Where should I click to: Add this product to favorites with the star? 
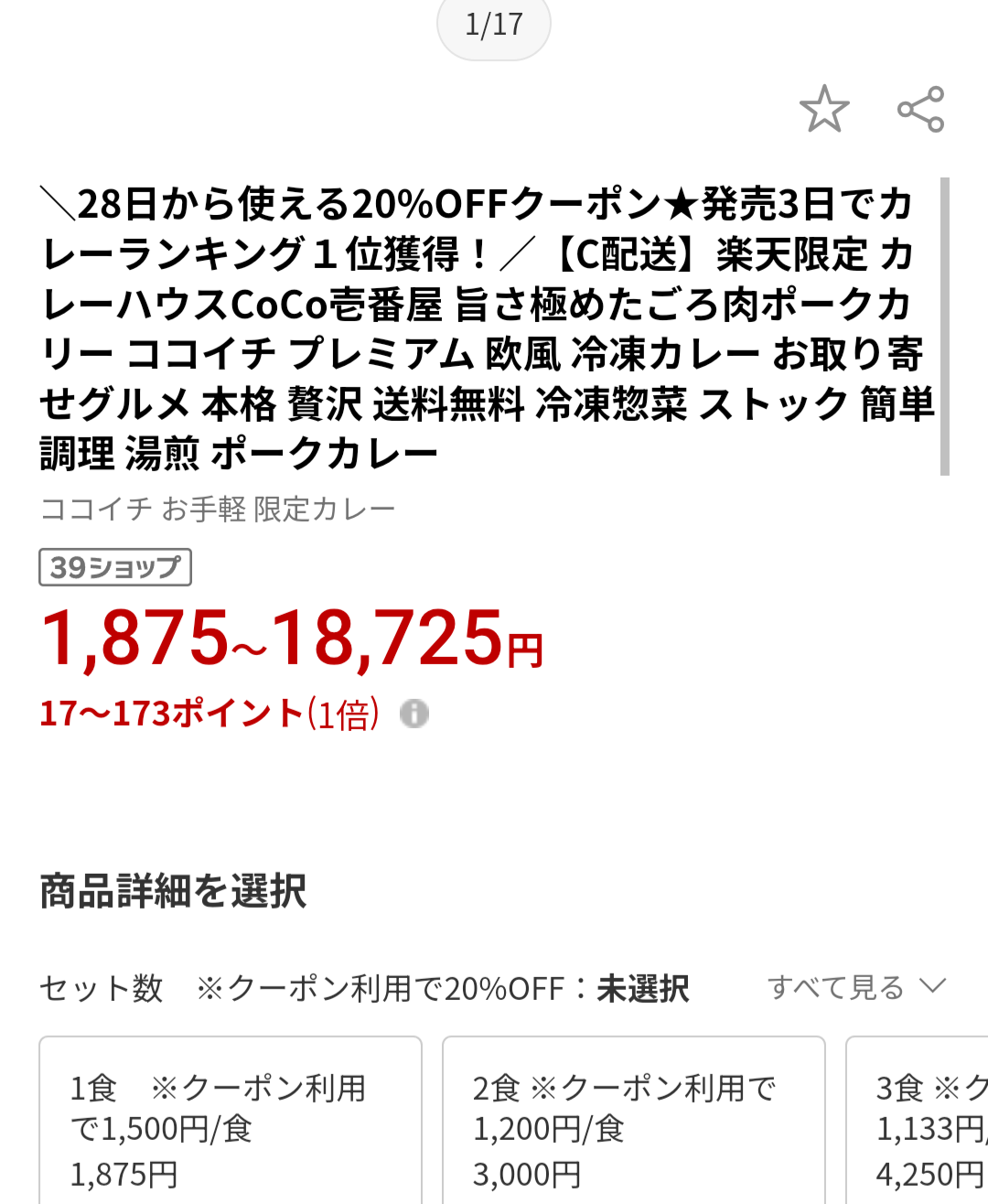(824, 109)
